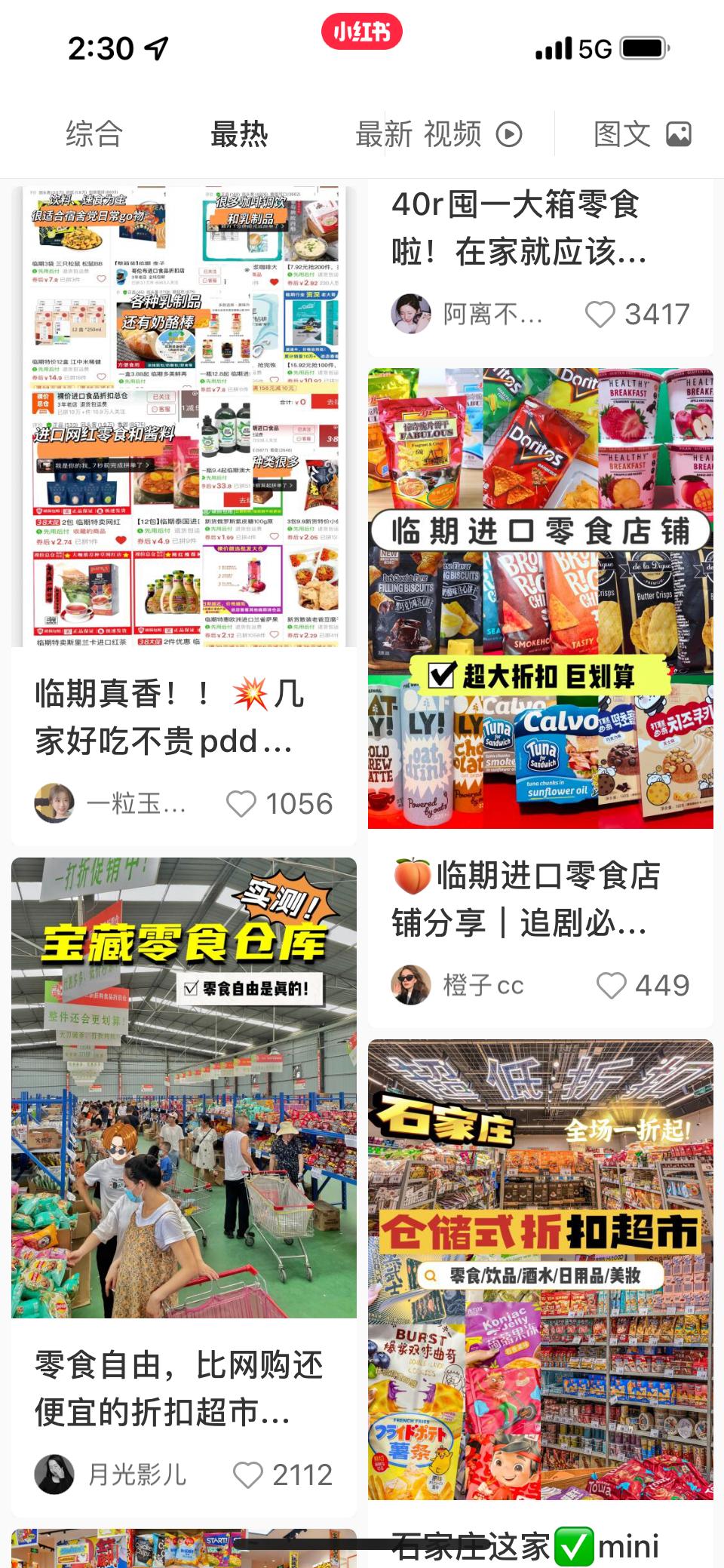Tap the heart icon beside 2112
The image size is (724, 1568).
pyautogui.click(x=249, y=1476)
